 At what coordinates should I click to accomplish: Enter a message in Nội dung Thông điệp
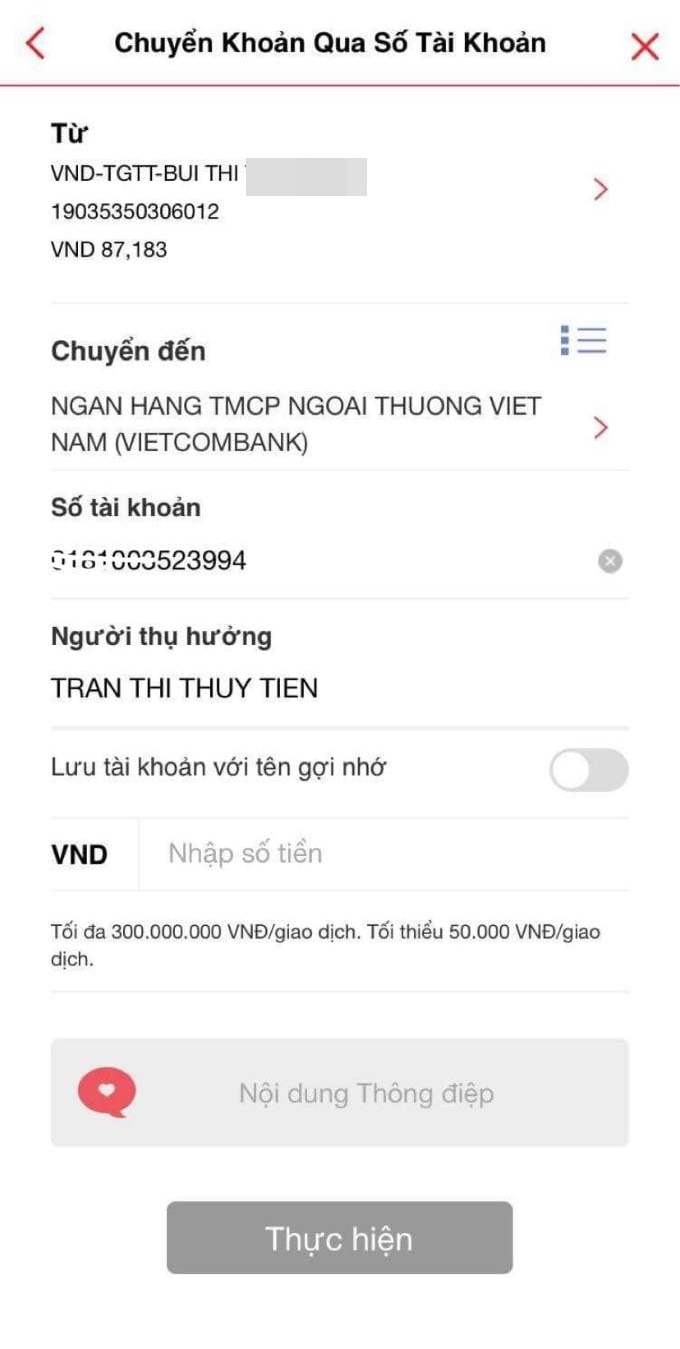[x=366, y=1093]
